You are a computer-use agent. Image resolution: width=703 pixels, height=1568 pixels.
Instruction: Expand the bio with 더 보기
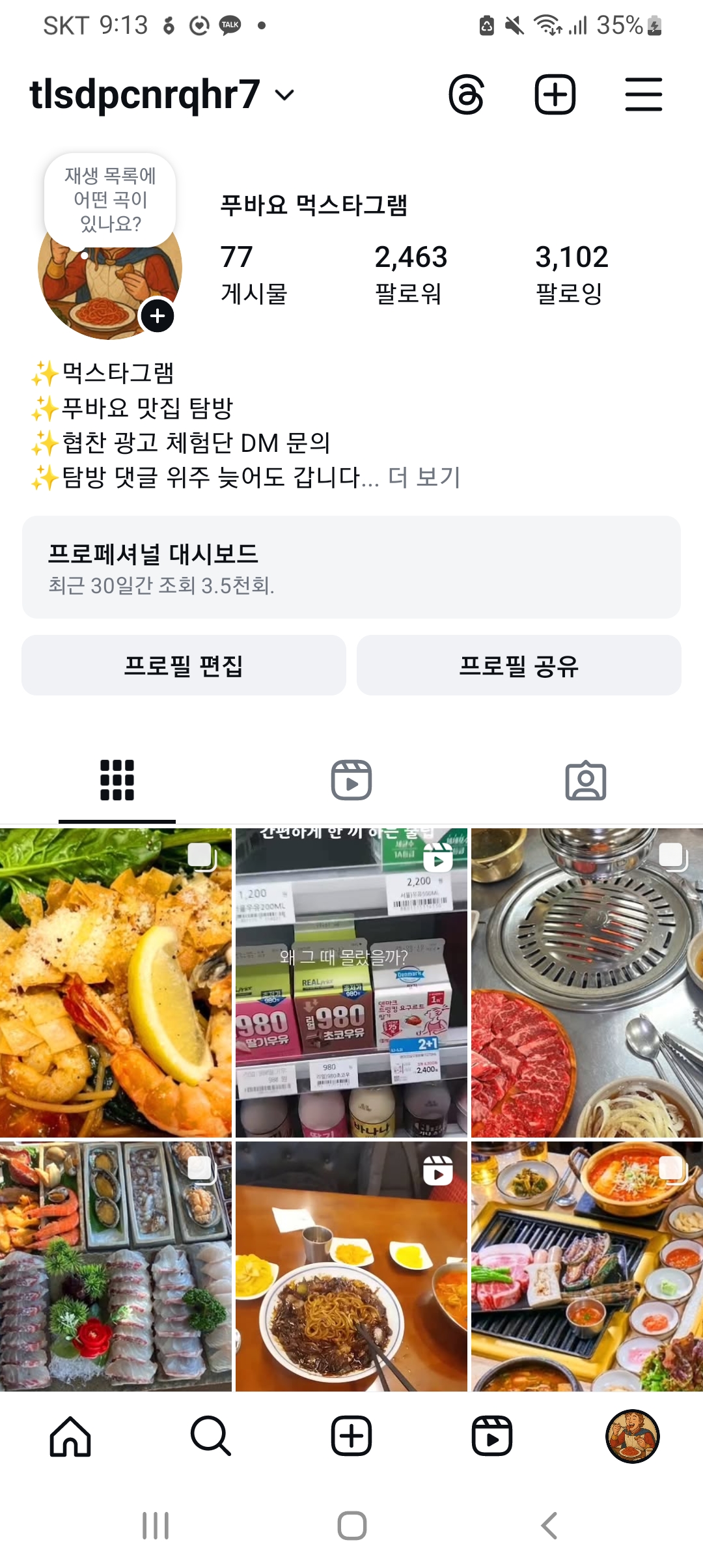tap(424, 477)
